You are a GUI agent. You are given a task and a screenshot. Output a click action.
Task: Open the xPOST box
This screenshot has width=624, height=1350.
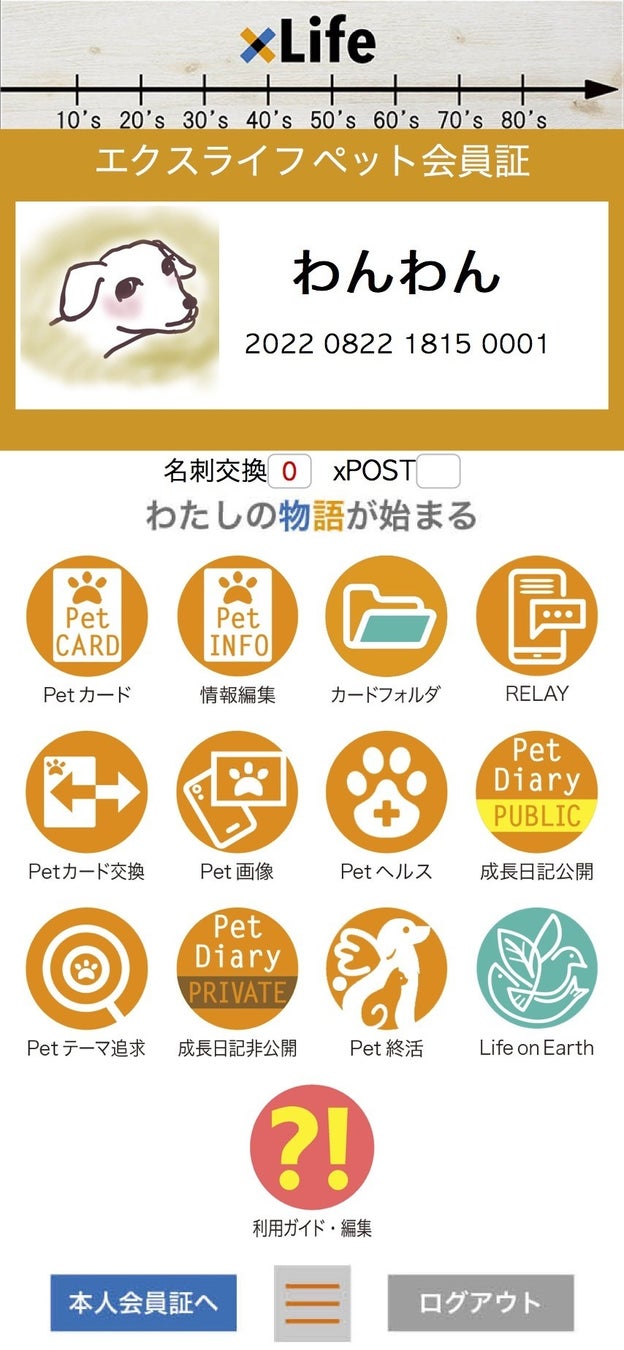pos(438,471)
